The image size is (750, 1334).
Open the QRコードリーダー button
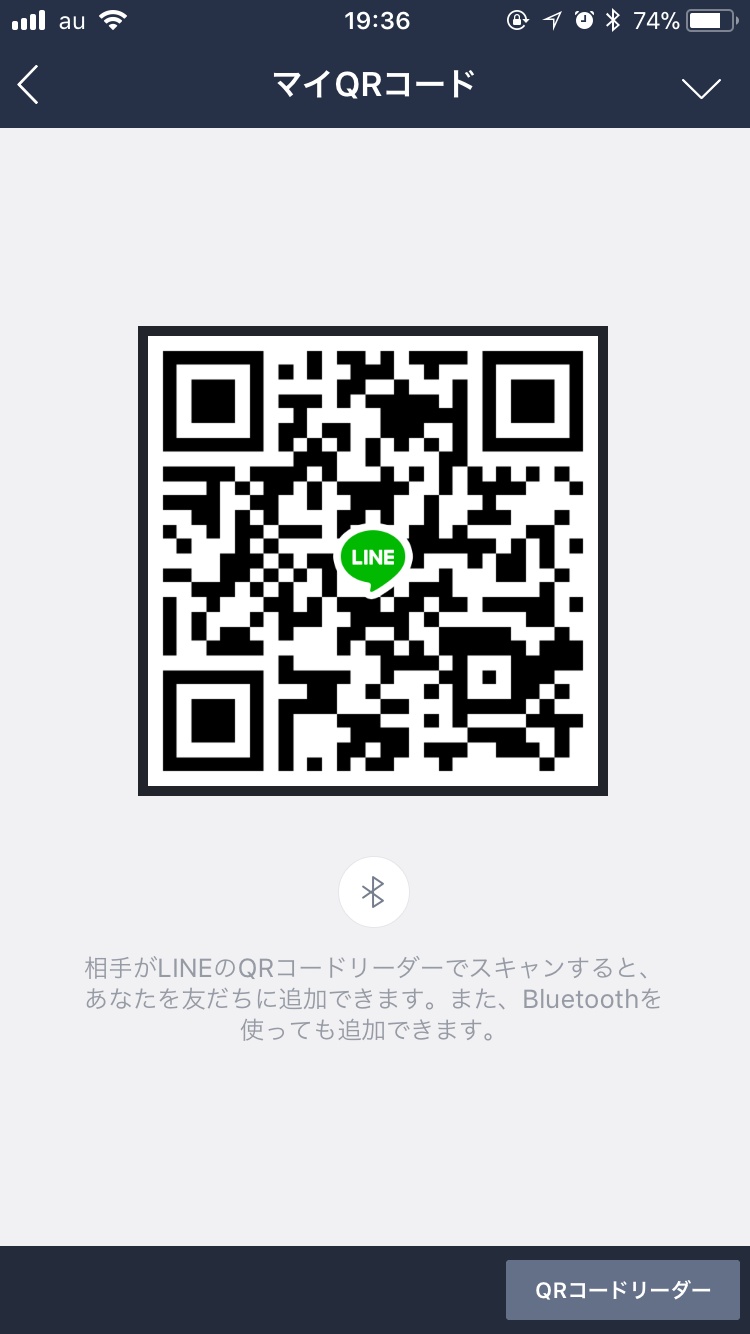coord(623,1290)
